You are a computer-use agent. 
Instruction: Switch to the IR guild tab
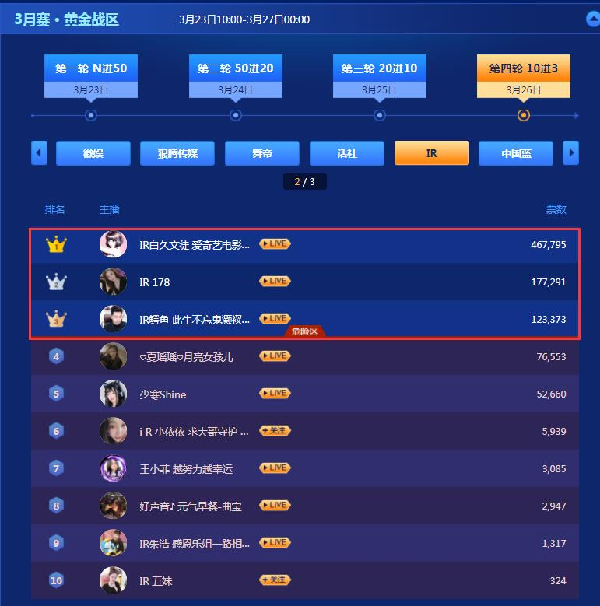431,153
